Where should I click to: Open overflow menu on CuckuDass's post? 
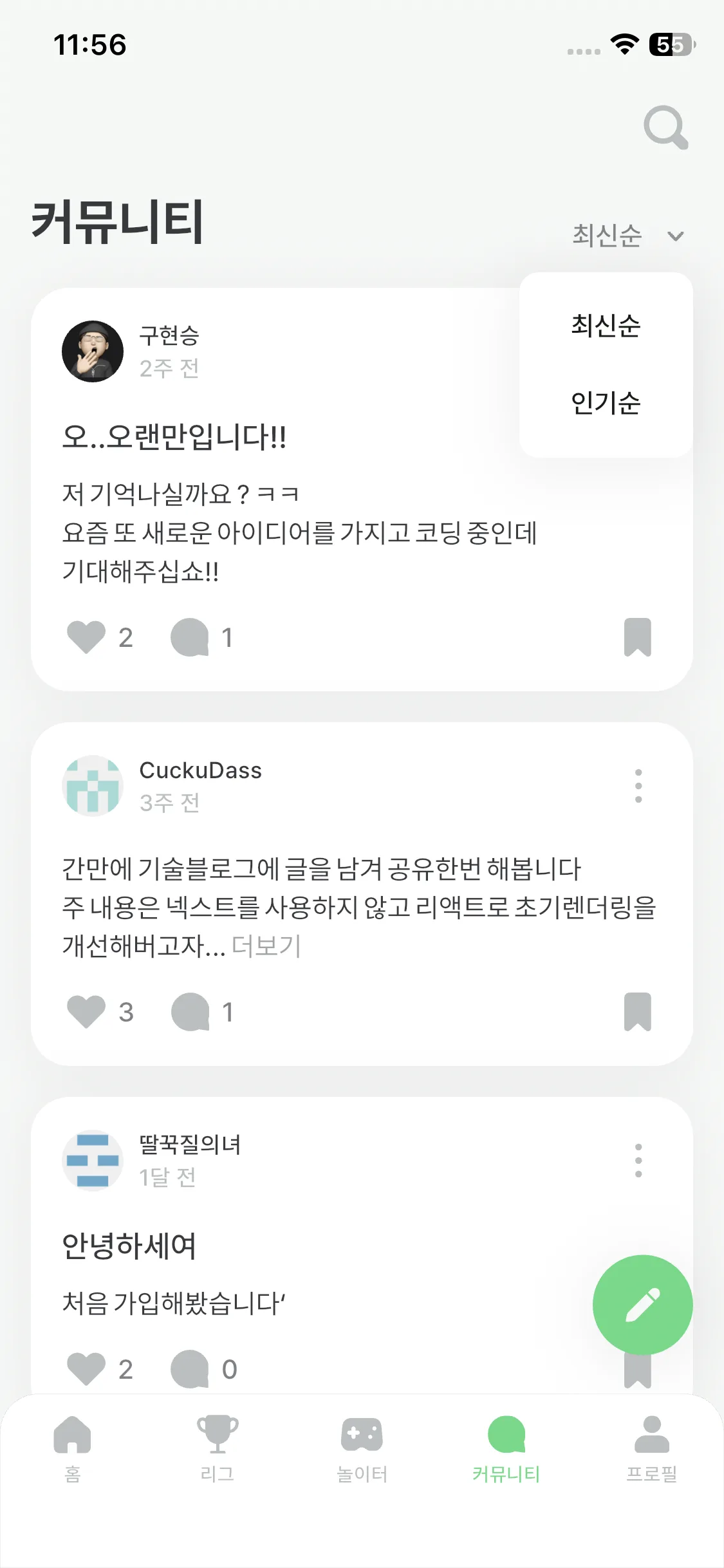pyautogui.click(x=638, y=785)
